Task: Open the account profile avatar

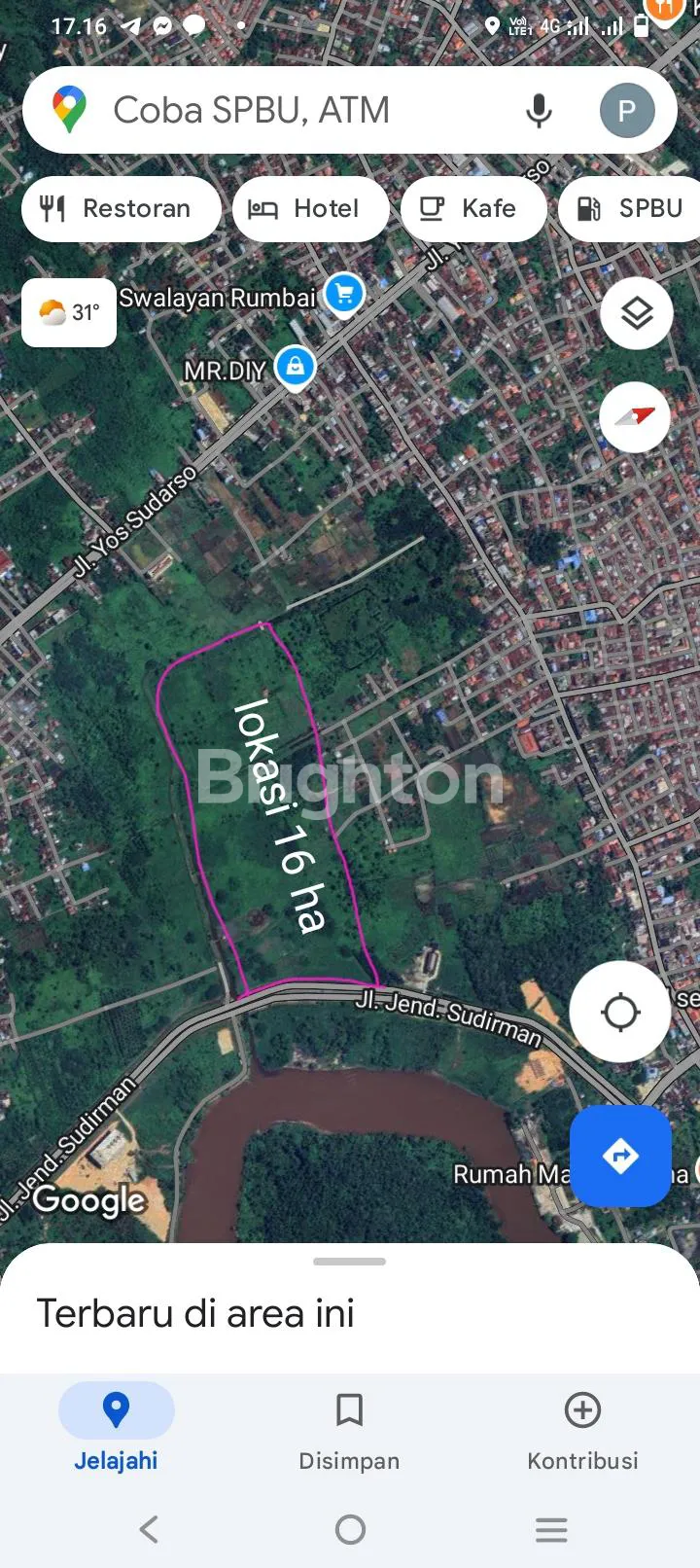Action: pos(627,111)
